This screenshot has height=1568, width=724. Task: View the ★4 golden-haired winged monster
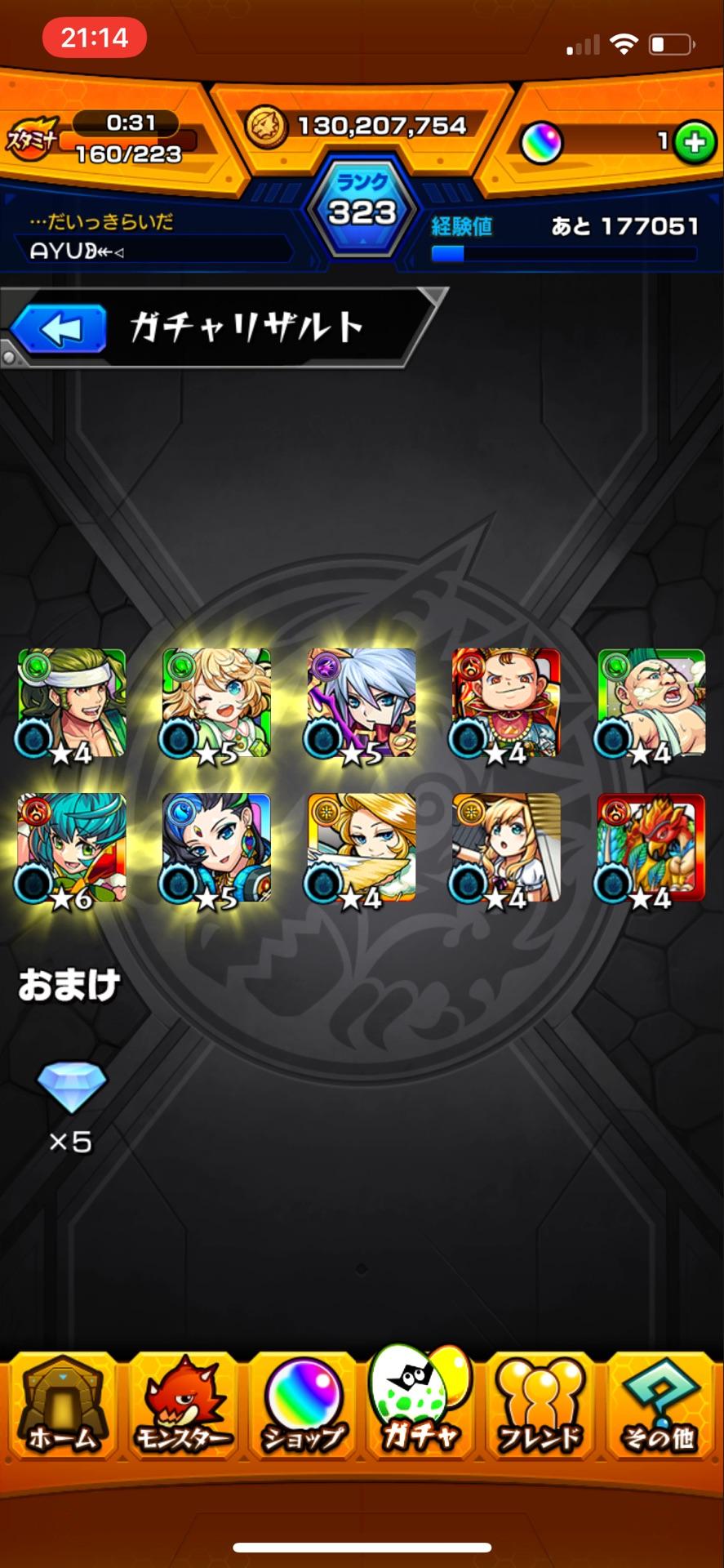point(362,848)
